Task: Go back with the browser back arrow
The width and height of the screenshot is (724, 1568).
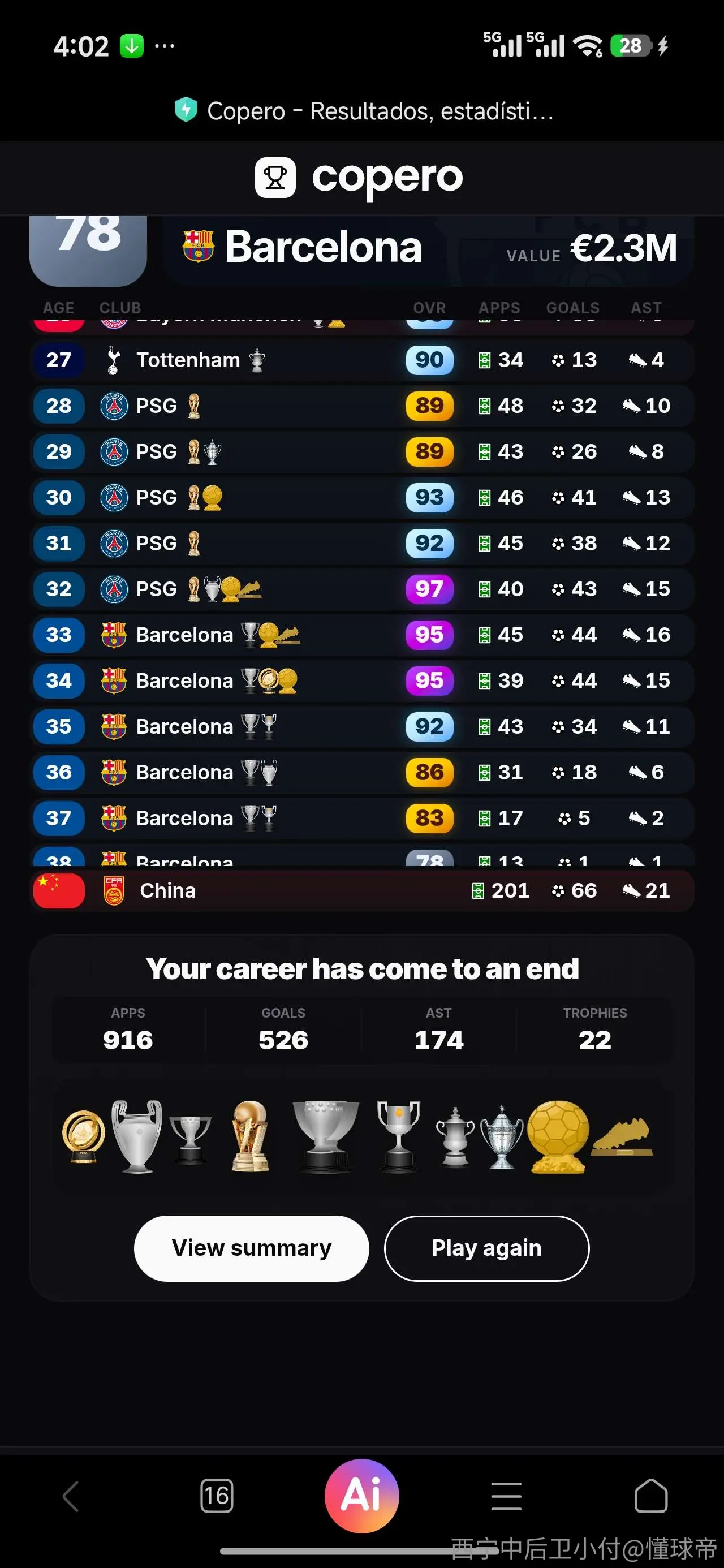Action: 71,1496
